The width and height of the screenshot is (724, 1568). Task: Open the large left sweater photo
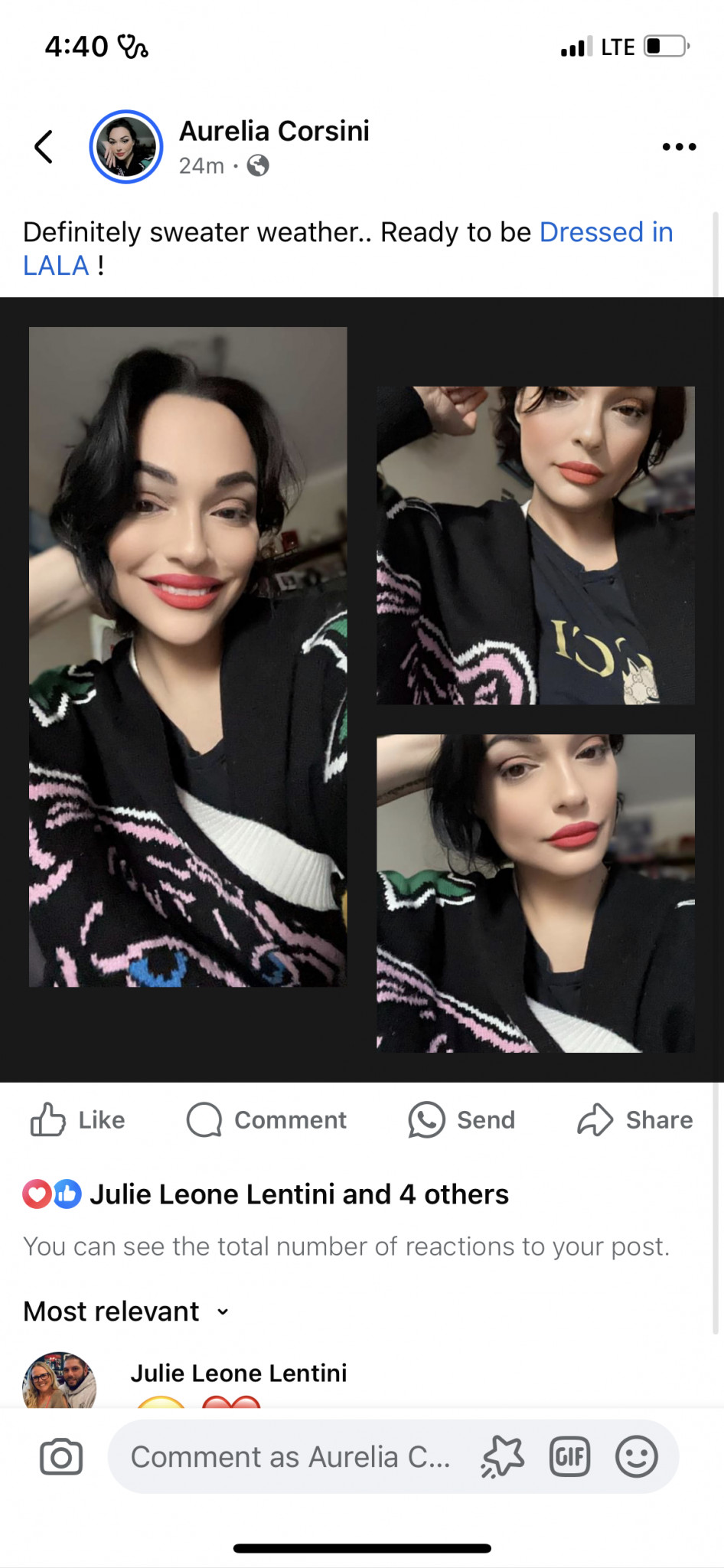pos(188,656)
